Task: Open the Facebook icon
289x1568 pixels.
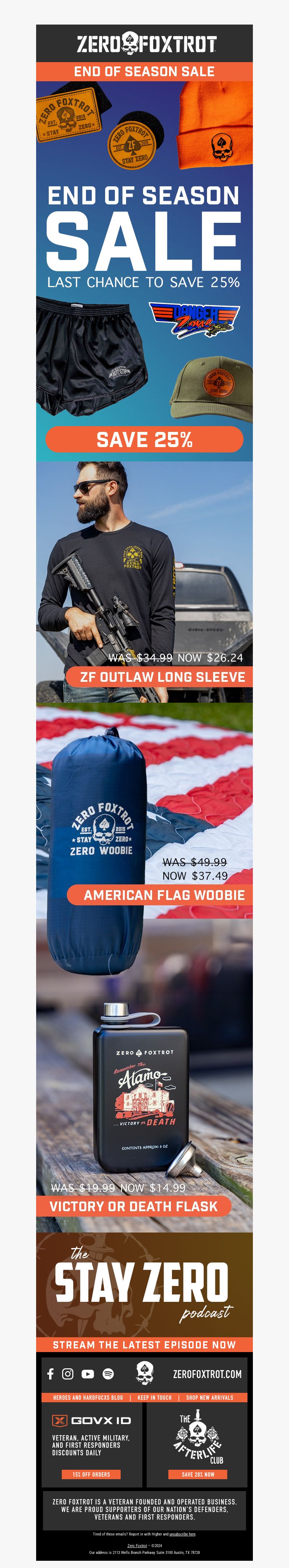Action: [51, 1374]
